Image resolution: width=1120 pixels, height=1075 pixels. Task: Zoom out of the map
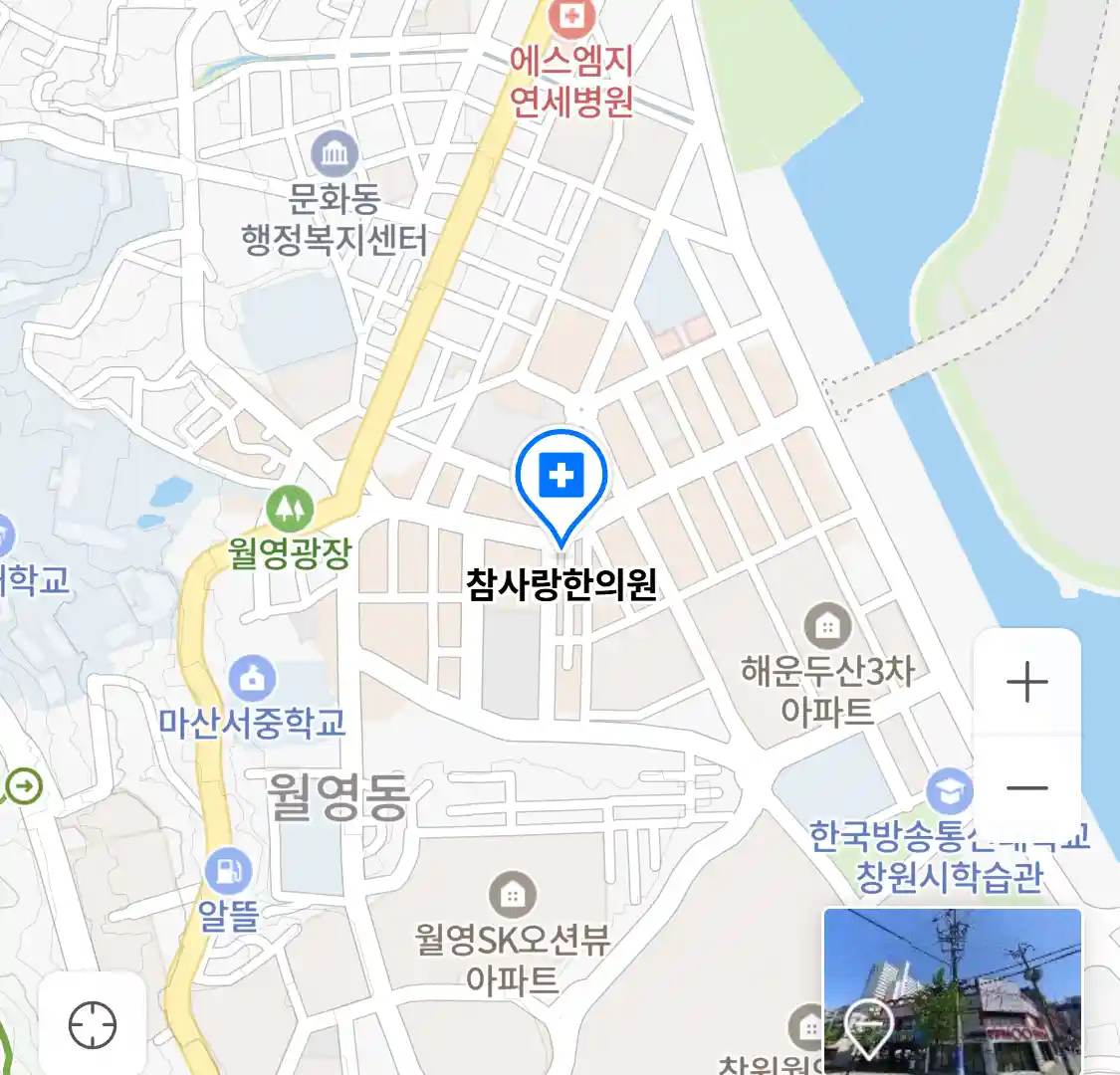click(1026, 788)
